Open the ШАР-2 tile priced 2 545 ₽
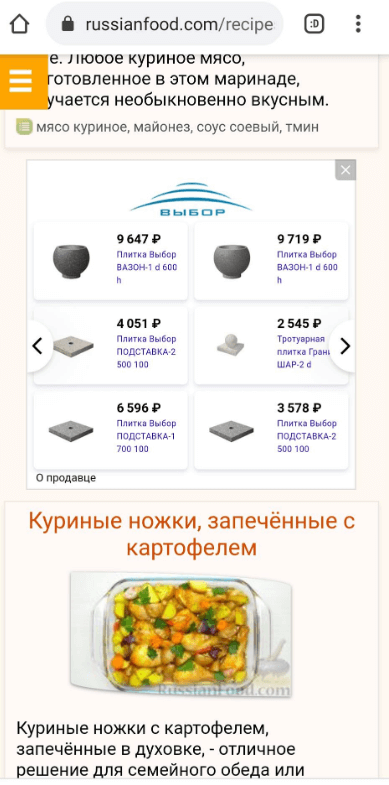This screenshot has width=389, height=785. 271,345
